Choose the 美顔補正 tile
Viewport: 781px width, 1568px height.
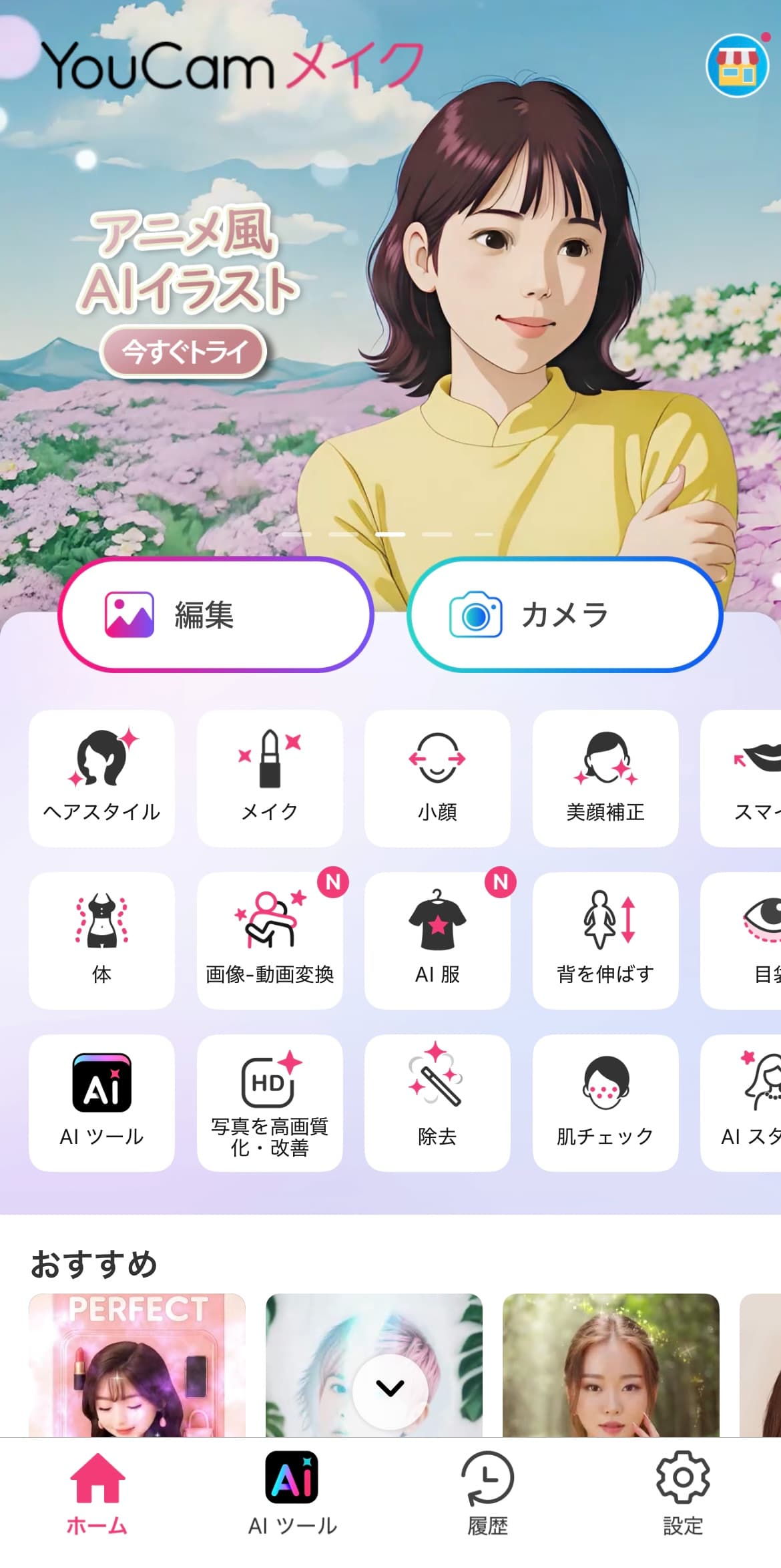coord(605,778)
